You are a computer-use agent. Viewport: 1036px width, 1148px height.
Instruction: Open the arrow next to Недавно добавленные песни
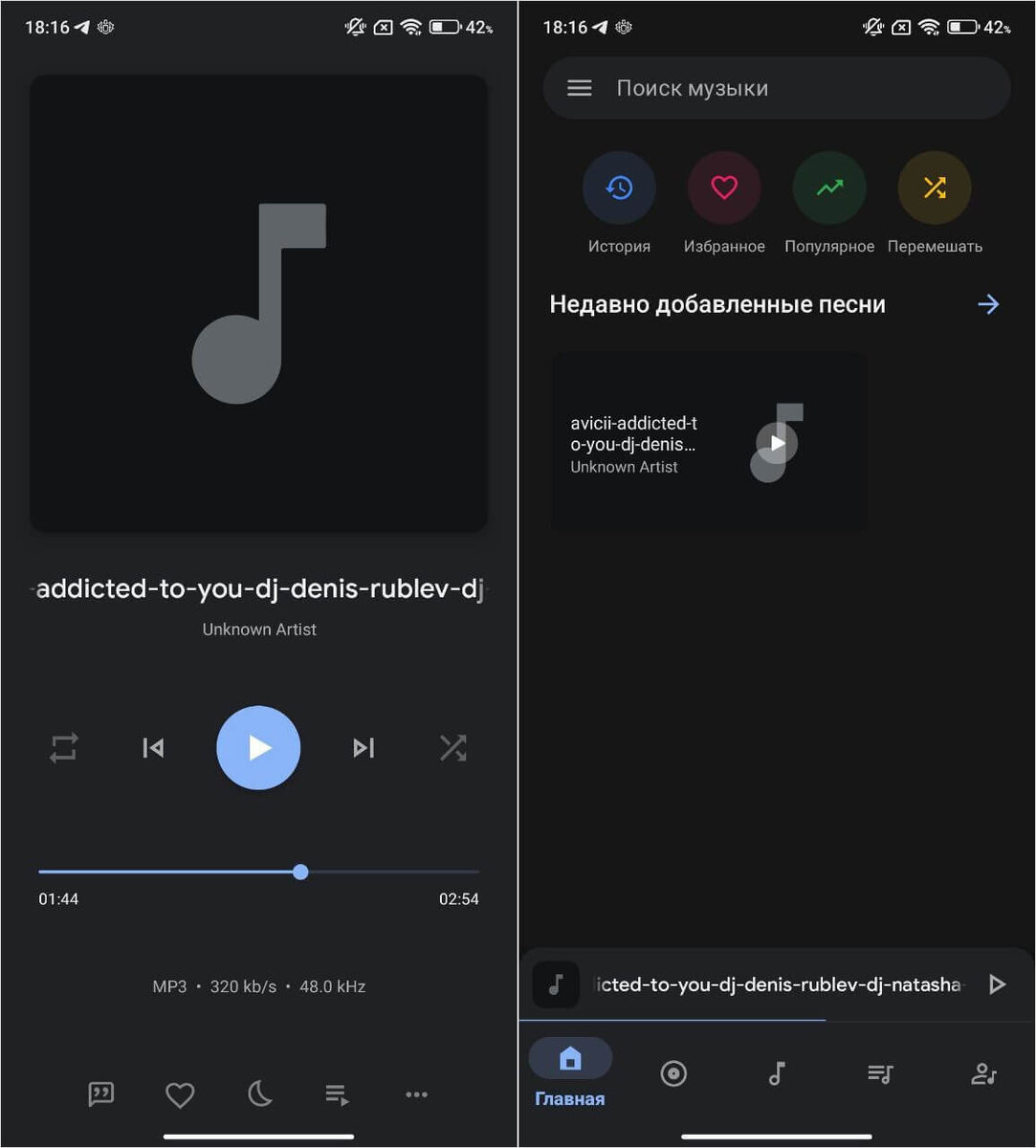click(x=988, y=304)
